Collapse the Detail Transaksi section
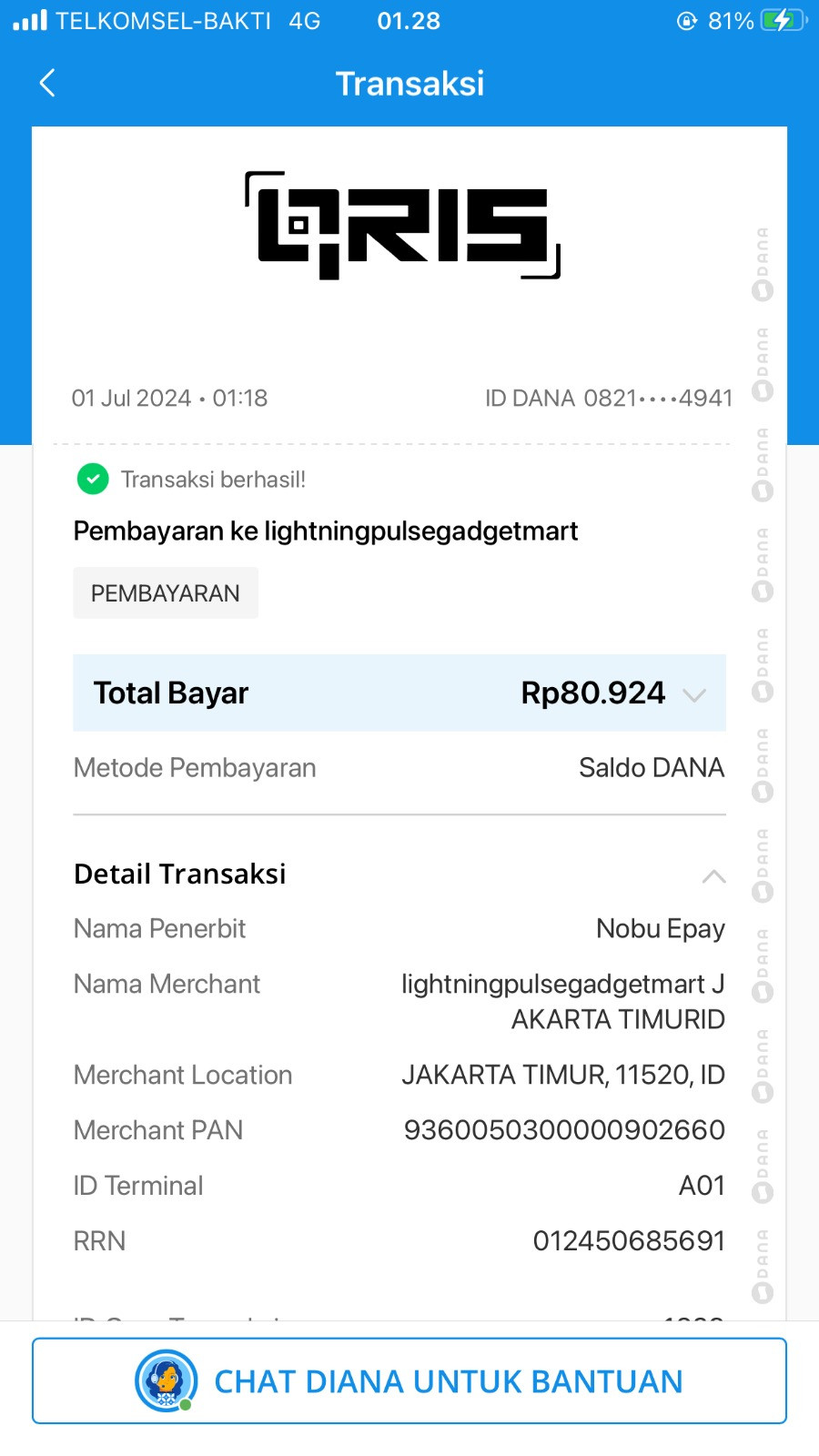This screenshot has width=819, height=1456. pos(714,876)
